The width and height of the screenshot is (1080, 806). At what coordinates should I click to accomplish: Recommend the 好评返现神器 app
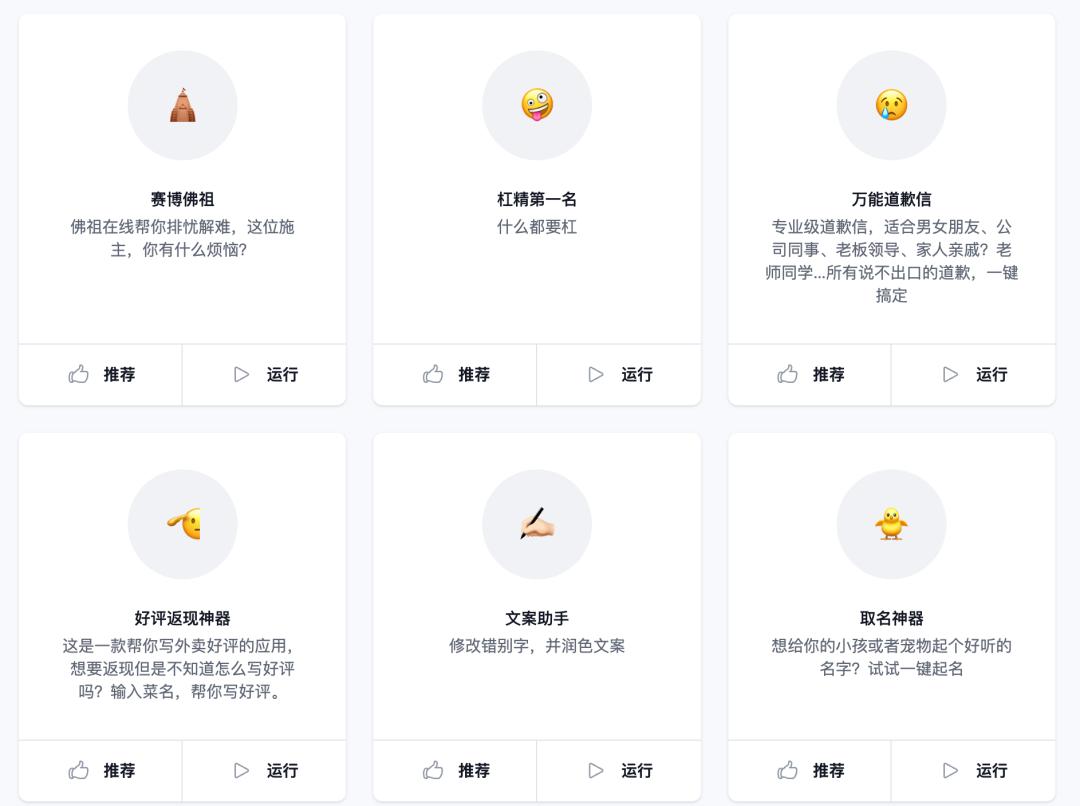(101, 770)
